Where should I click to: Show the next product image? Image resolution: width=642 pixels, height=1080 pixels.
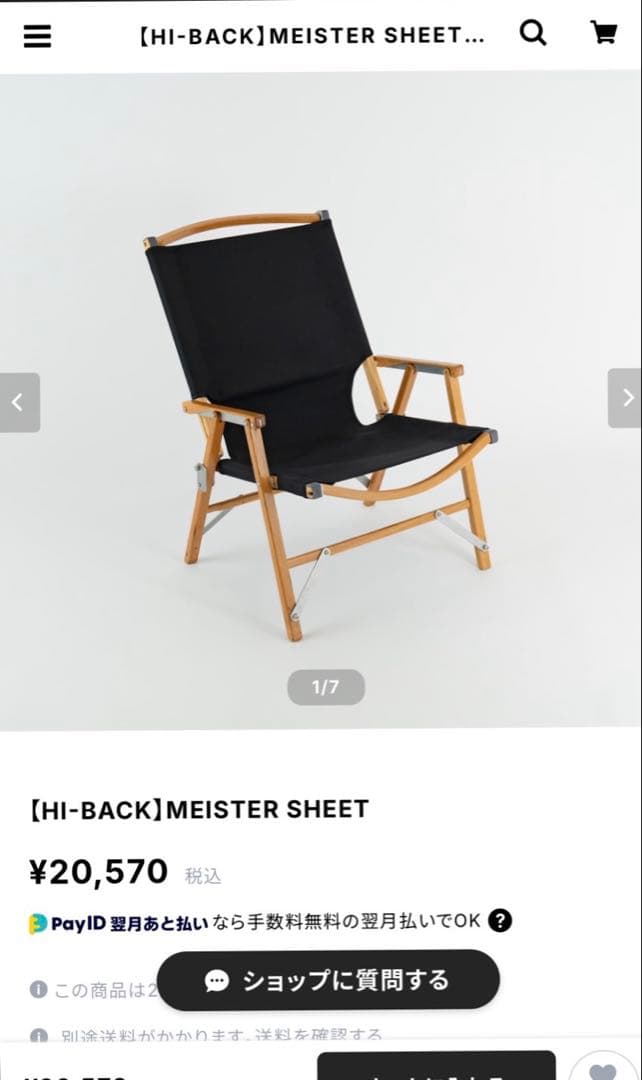click(624, 398)
